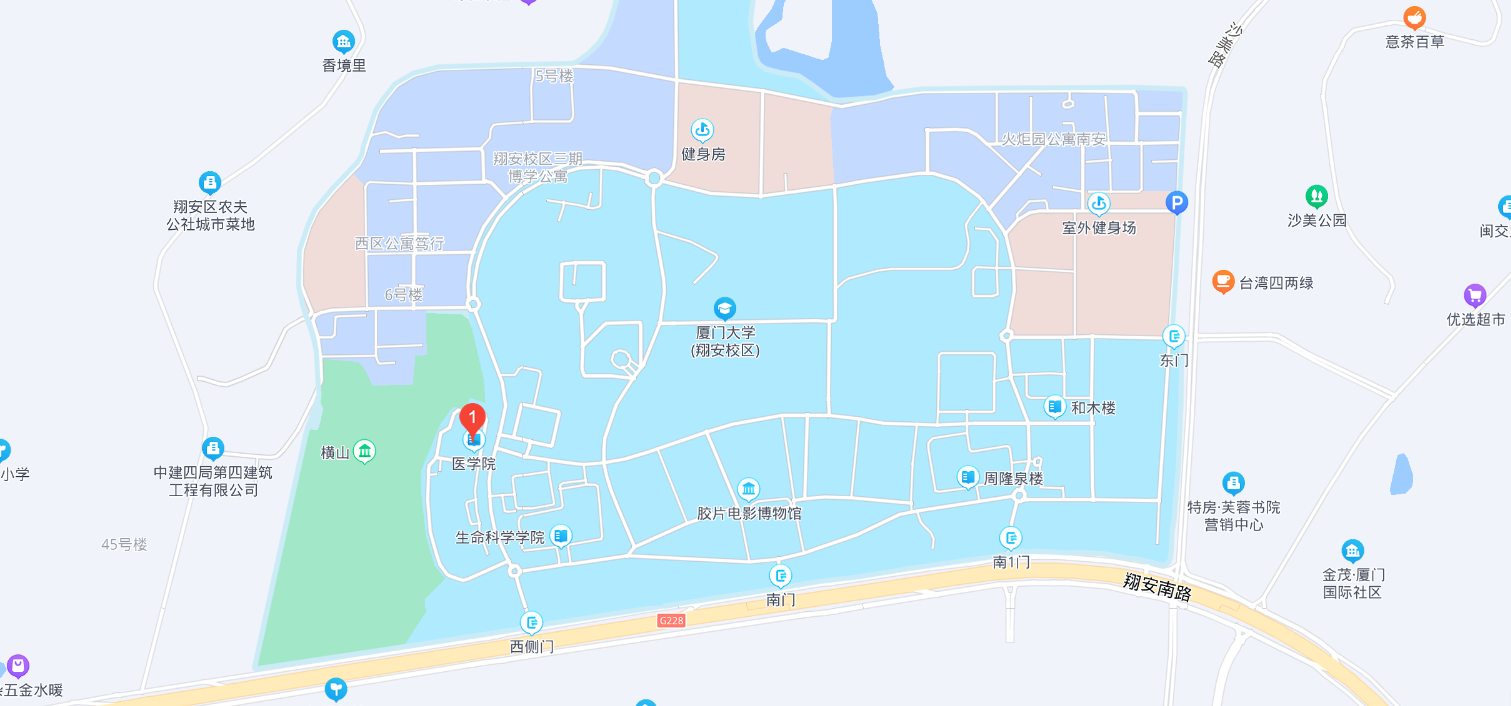
Task: Select the parking P icon
Action: click(x=1177, y=203)
